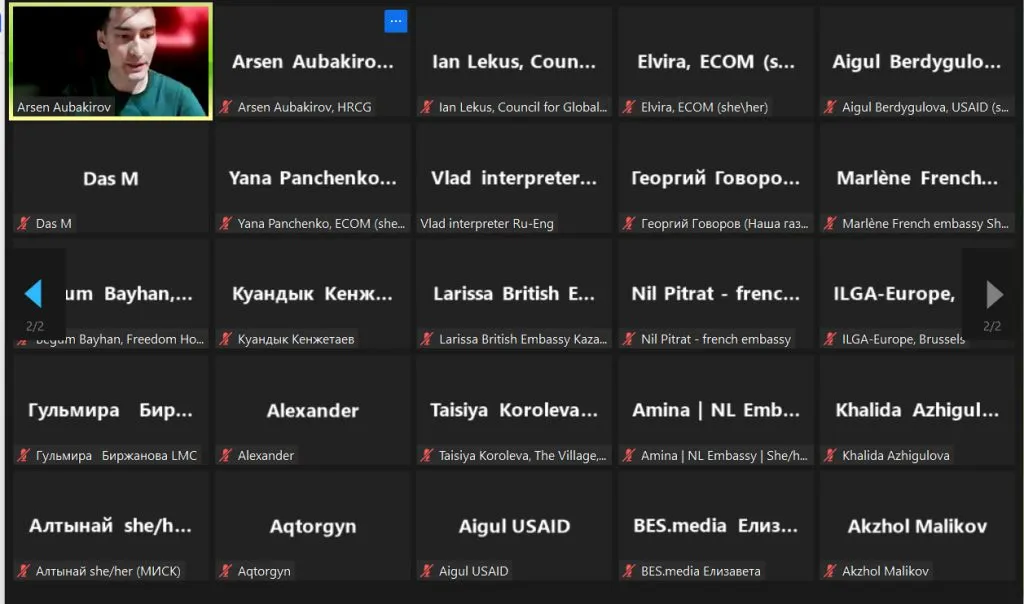Select Khalida Azhigulova participant tile

point(917,410)
